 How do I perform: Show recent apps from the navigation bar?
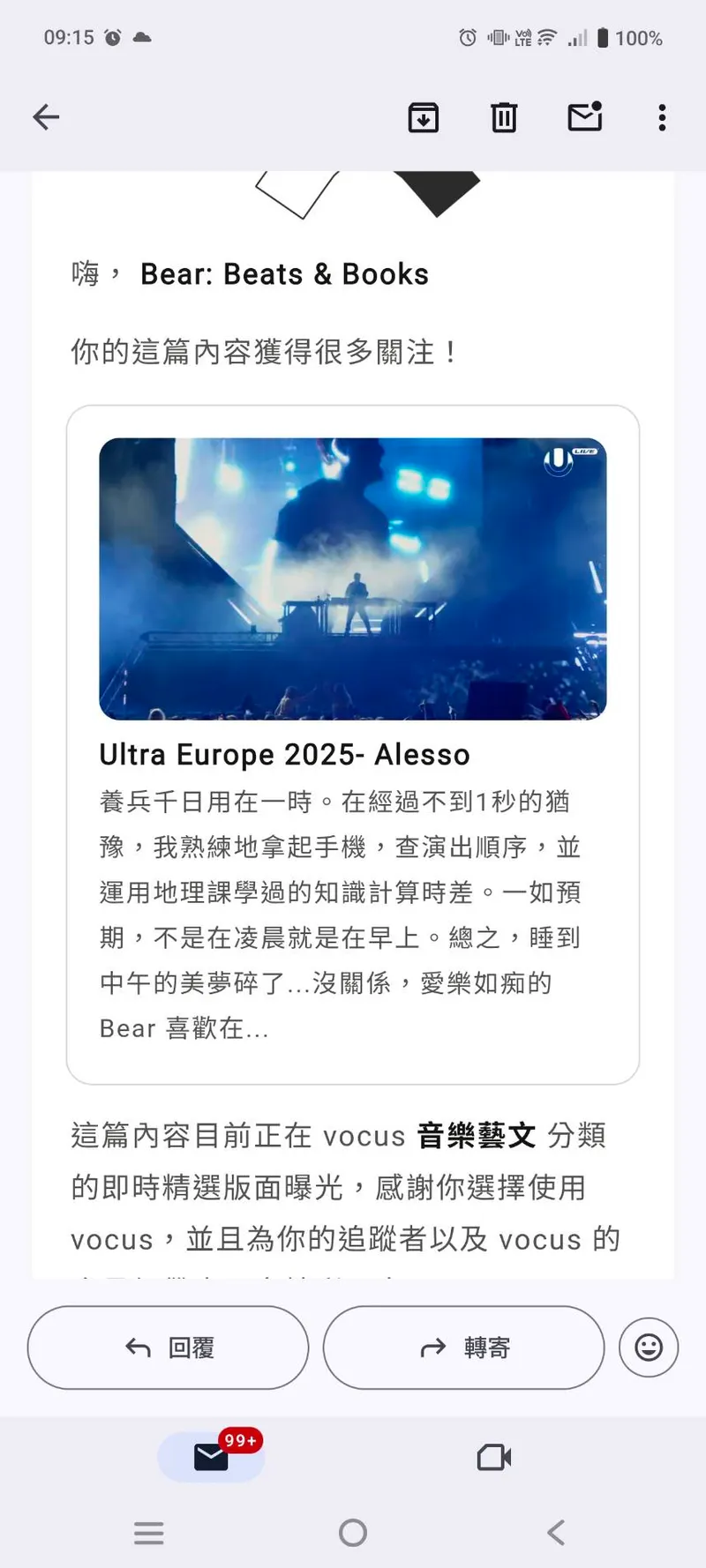coord(149,1533)
